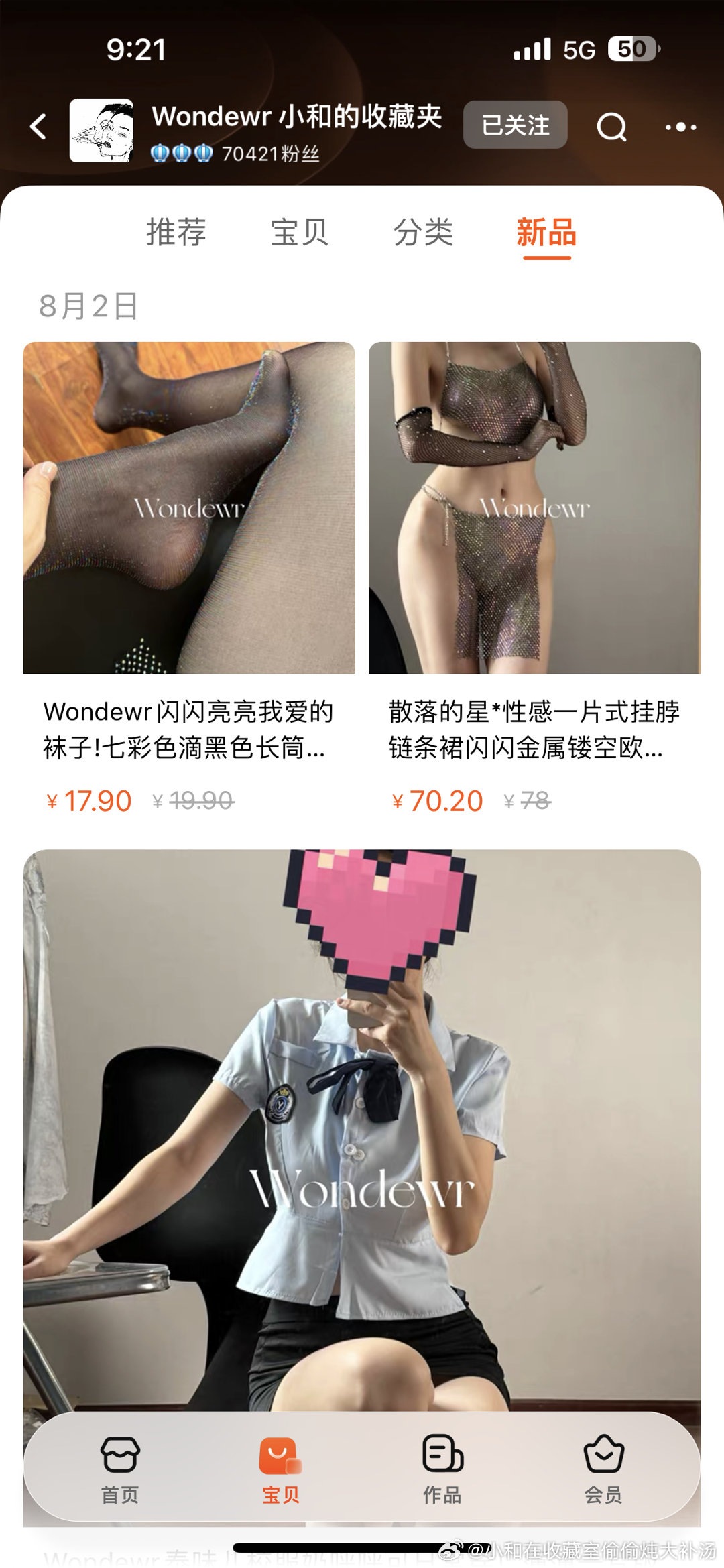Open the ¥17.90 glitter stockings product
The width and height of the screenshot is (724, 1568).
click(189, 507)
